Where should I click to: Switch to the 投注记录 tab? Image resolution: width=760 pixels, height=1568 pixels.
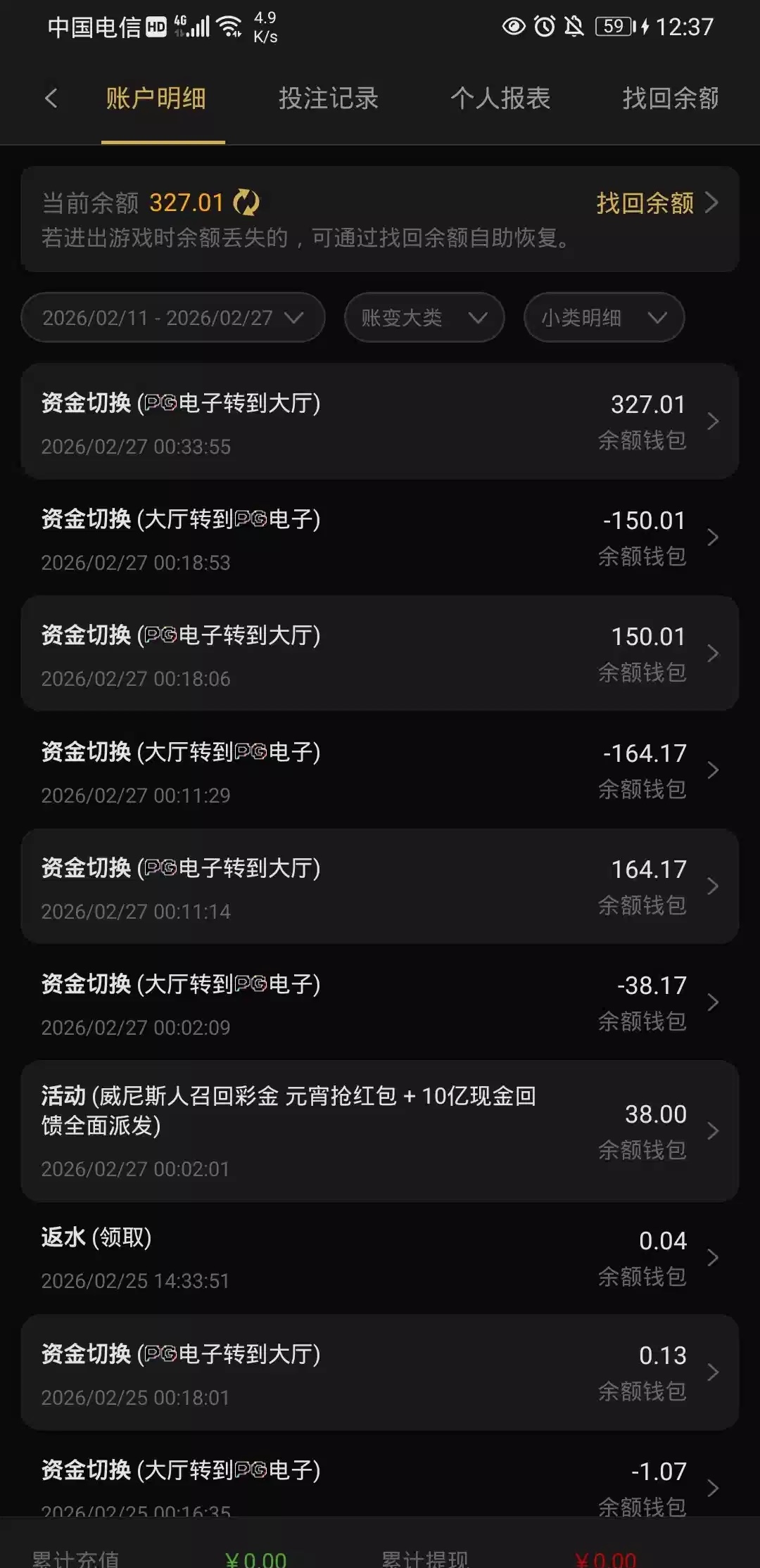point(328,98)
